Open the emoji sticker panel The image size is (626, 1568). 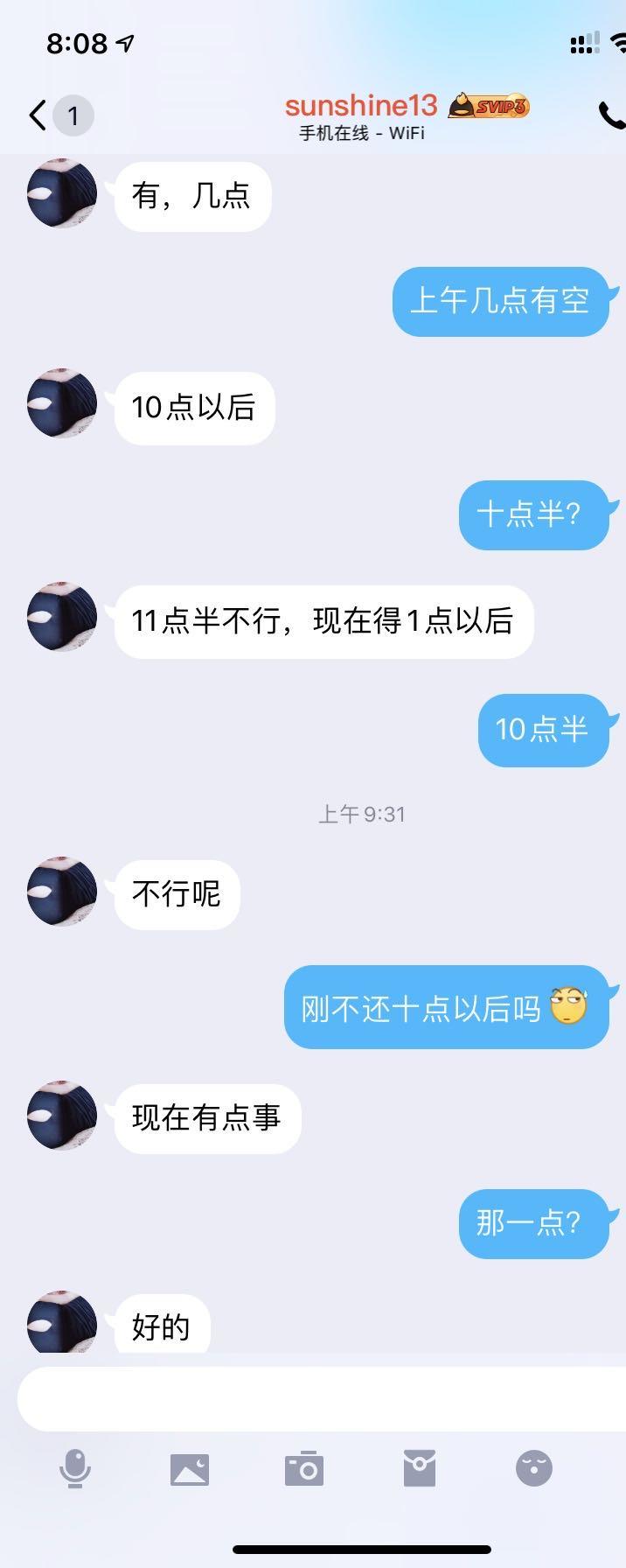pyautogui.click(x=533, y=1467)
